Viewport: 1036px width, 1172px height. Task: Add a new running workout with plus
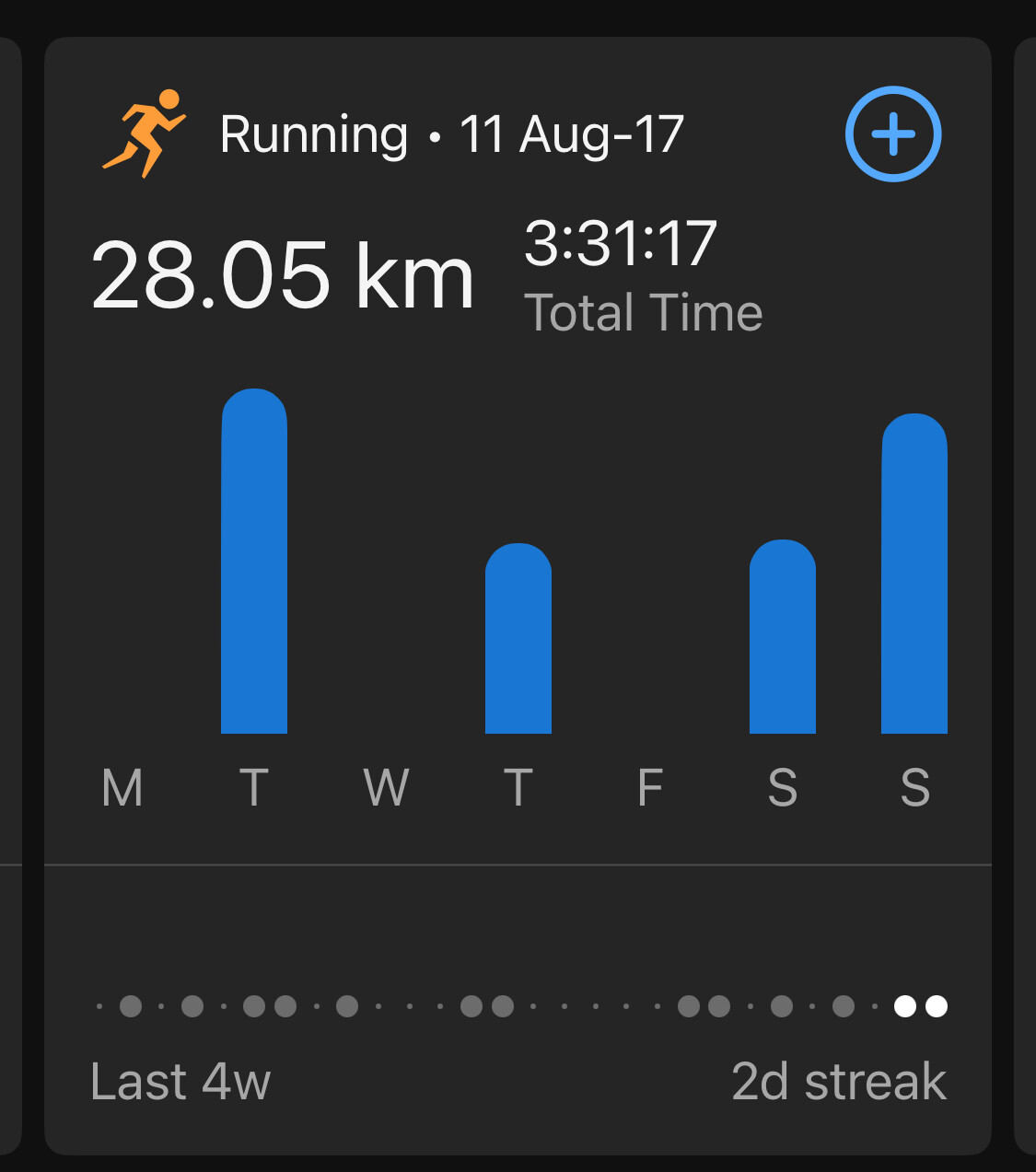point(892,134)
